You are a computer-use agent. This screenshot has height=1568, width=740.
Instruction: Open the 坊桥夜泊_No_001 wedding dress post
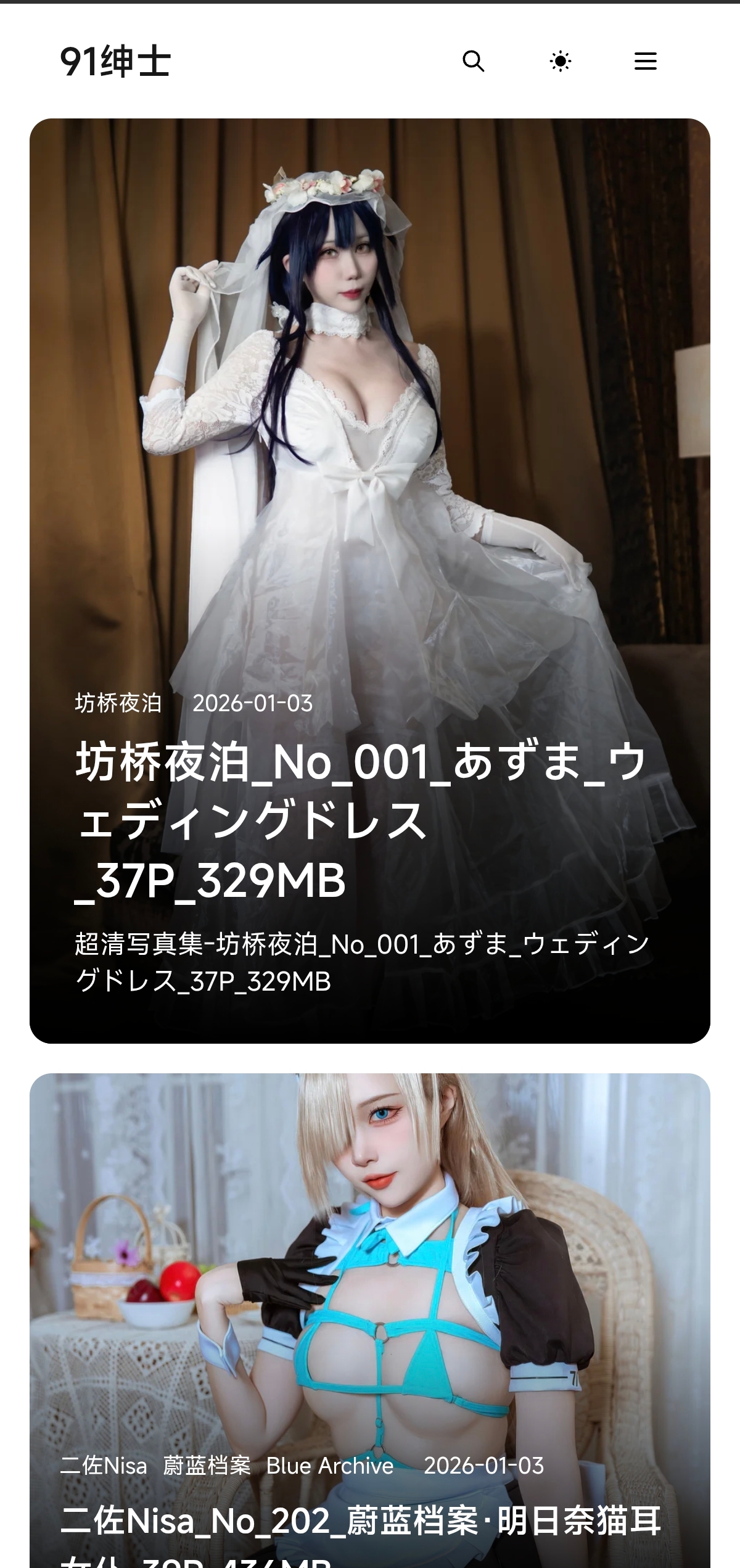click(361, 820)
